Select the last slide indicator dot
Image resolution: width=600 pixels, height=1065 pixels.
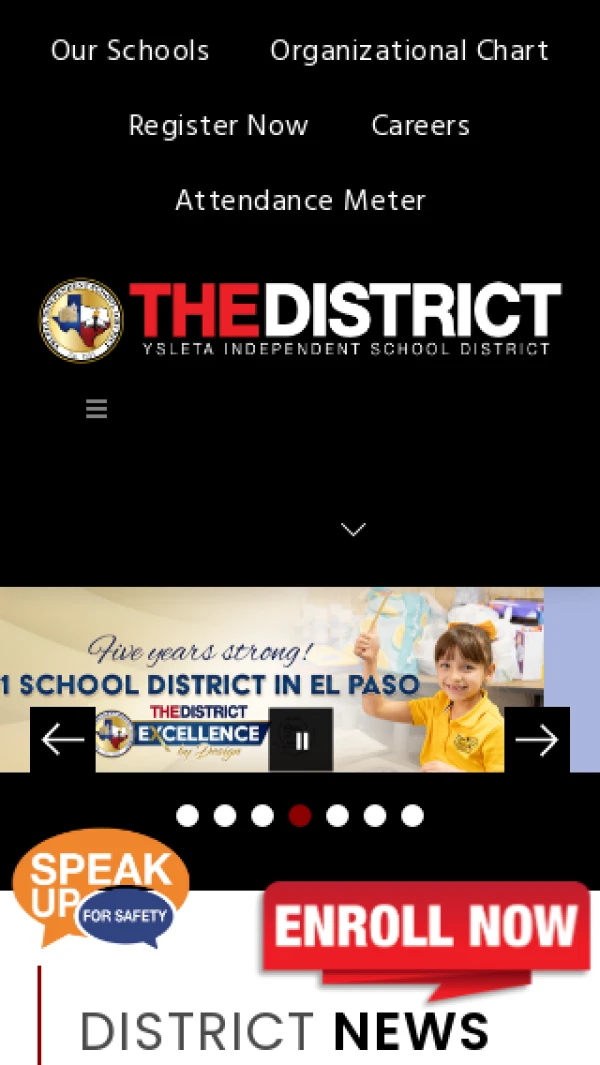[412, 816]
